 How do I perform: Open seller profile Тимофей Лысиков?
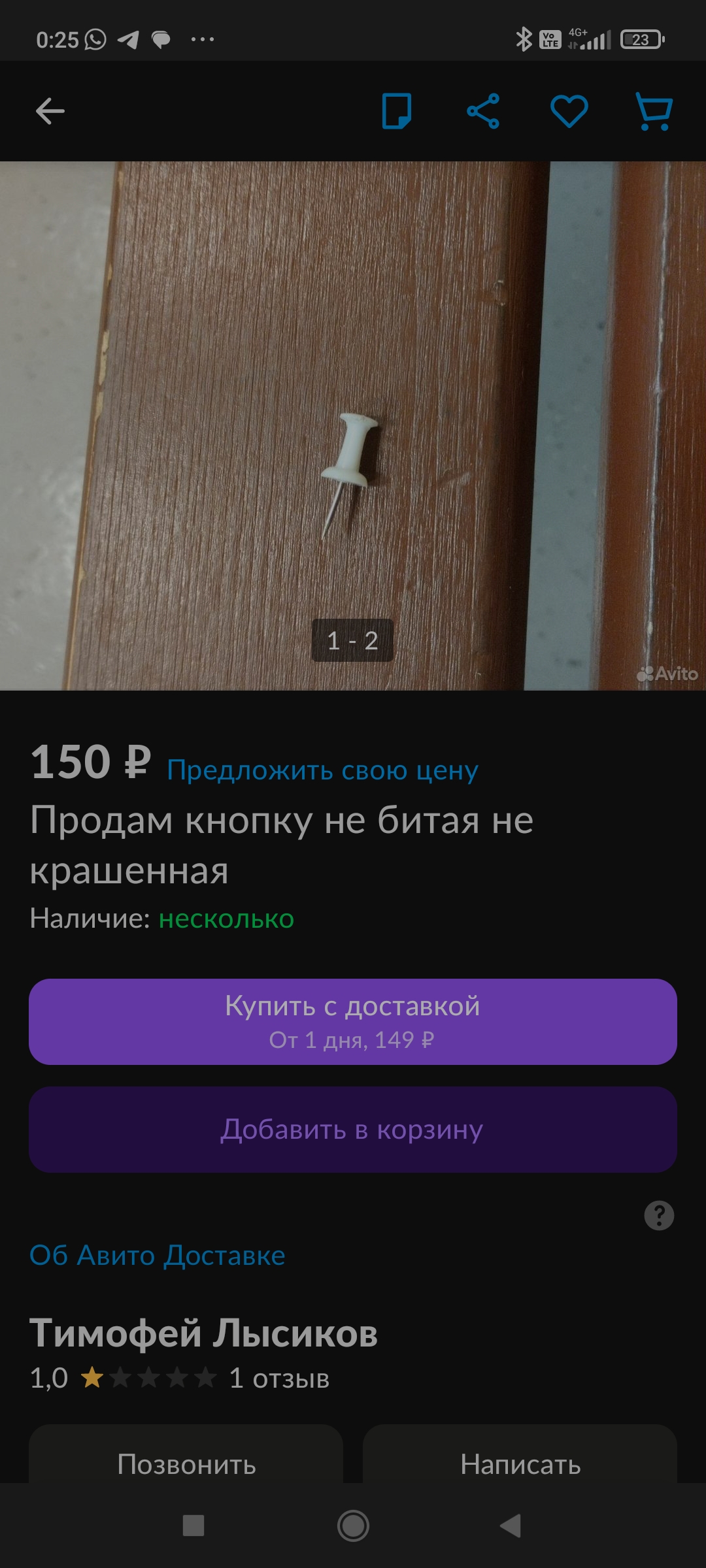click(204, 1333)
